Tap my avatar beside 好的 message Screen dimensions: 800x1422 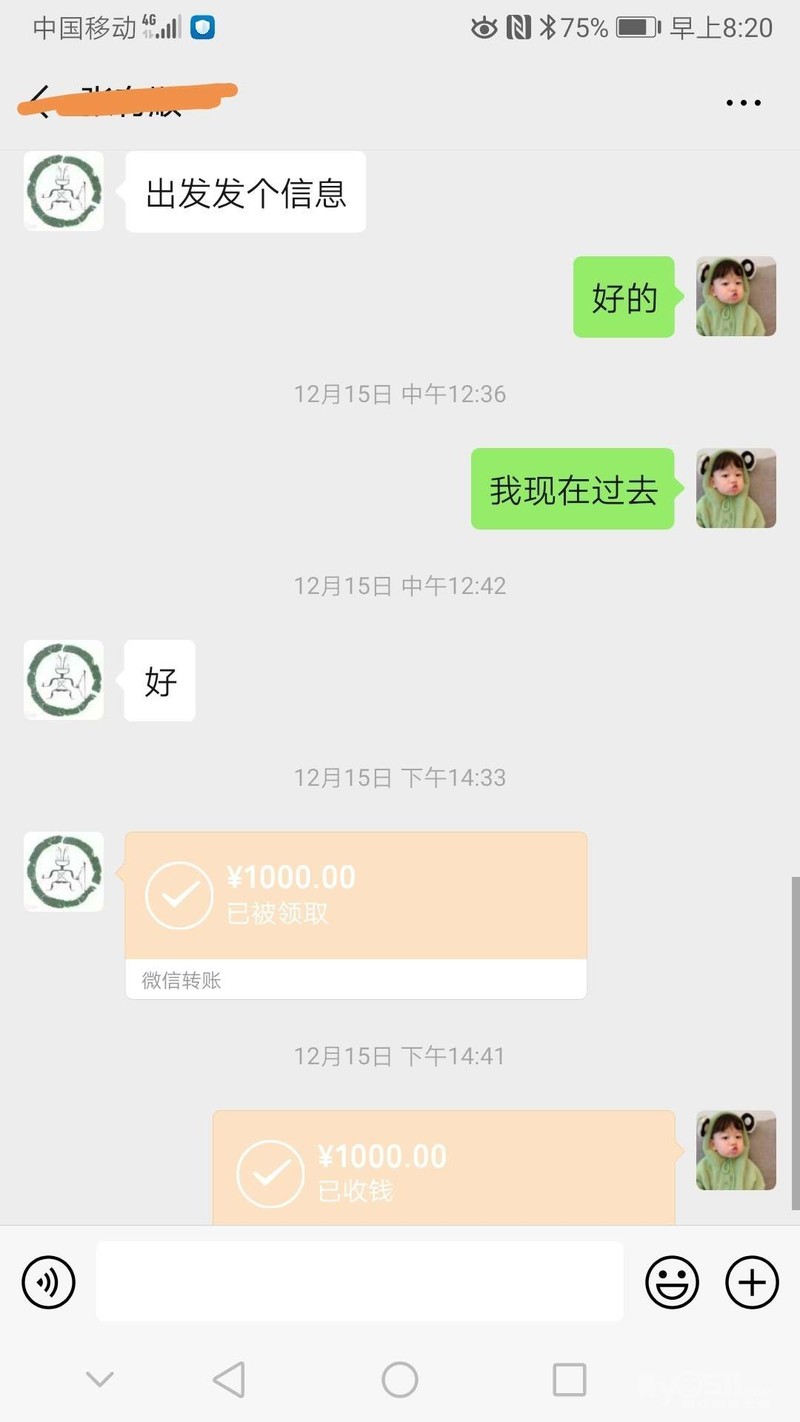point(736,296)
